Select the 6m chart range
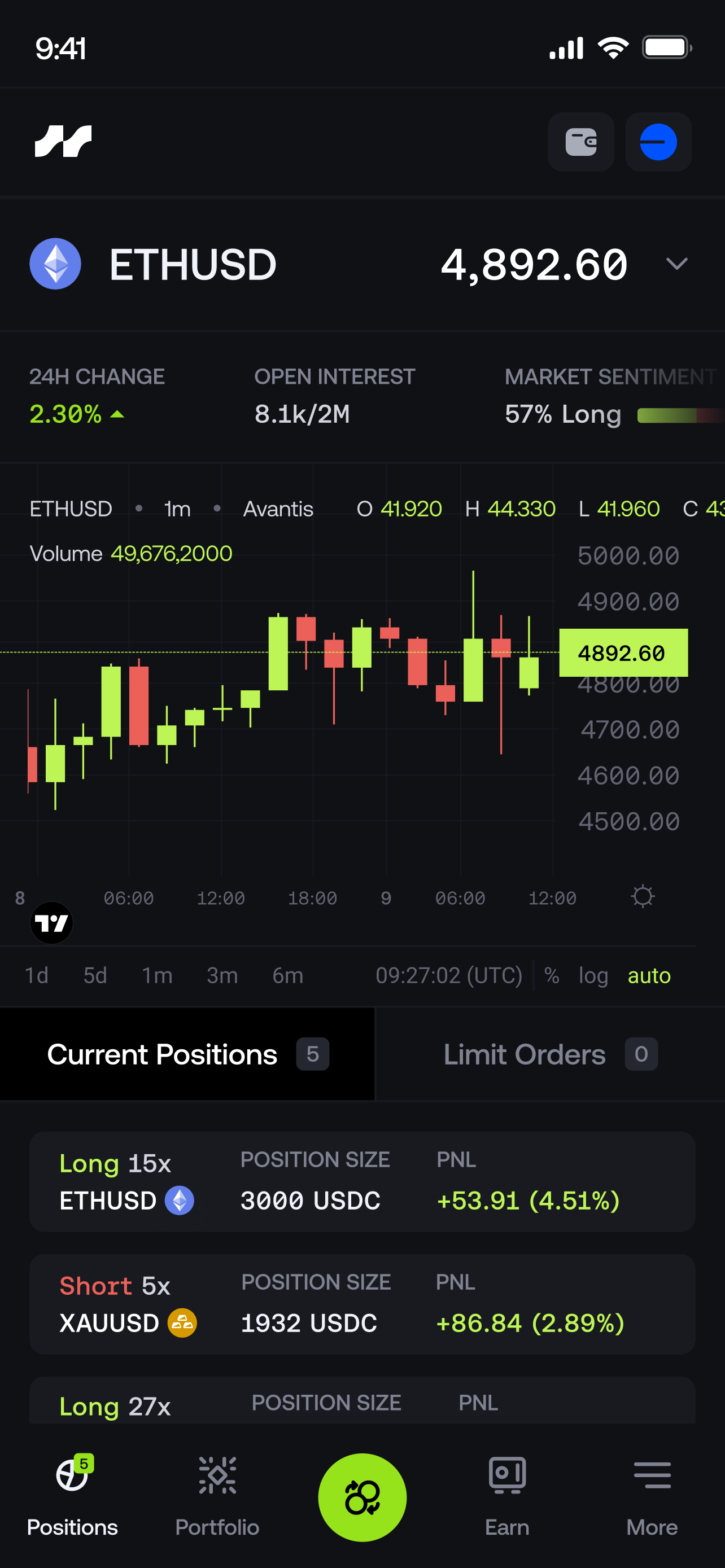The width and height of the screenshot is (725, 1568). click(x=287, y=976)
